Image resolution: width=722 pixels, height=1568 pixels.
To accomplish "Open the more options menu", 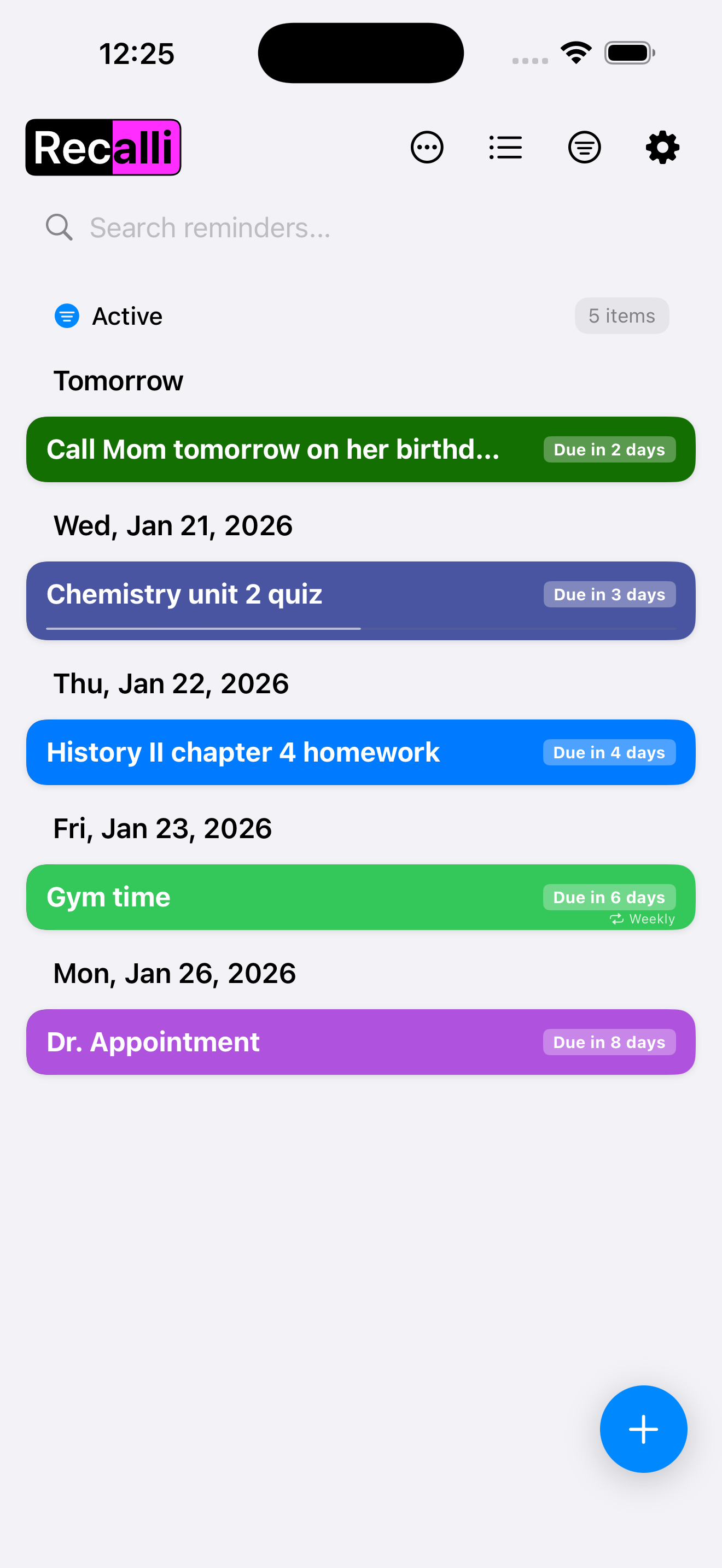I will point(427,147).
